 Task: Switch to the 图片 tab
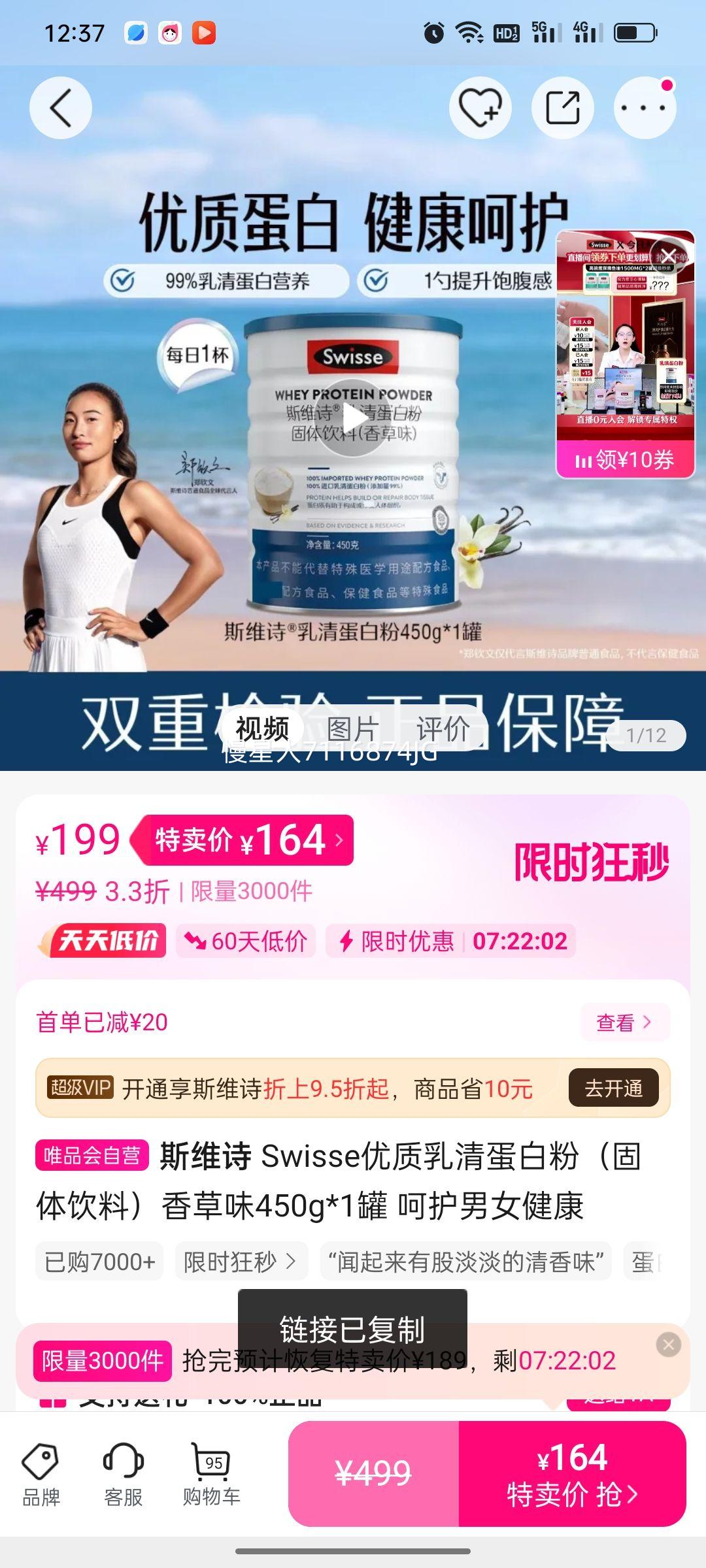click(x=352, y=728)
